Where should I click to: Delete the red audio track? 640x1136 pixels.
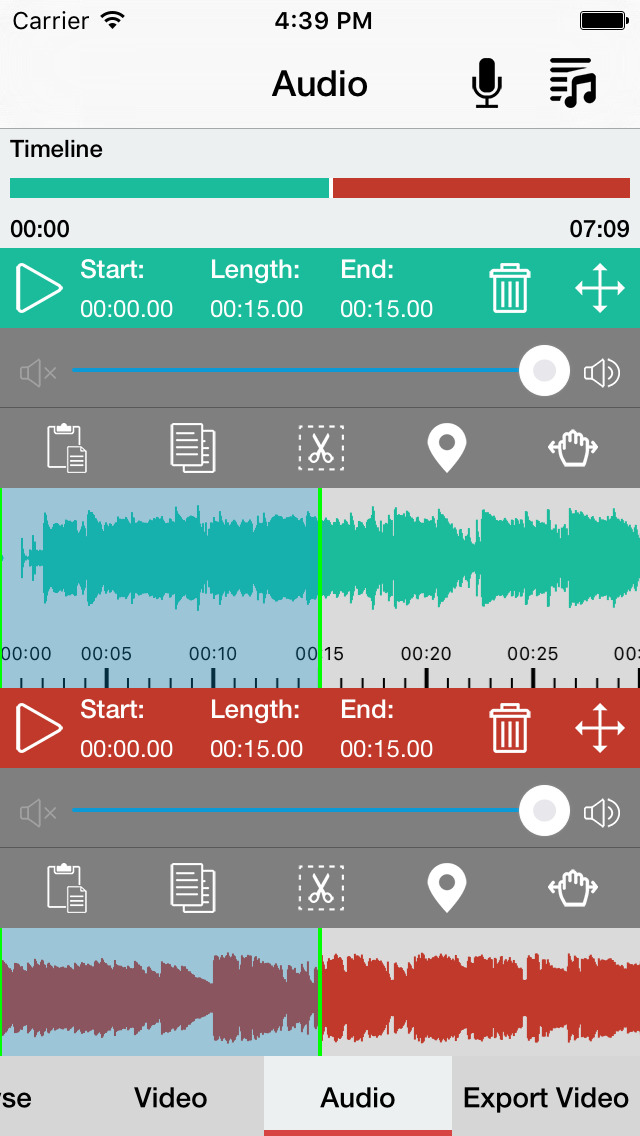pos(510,728)
